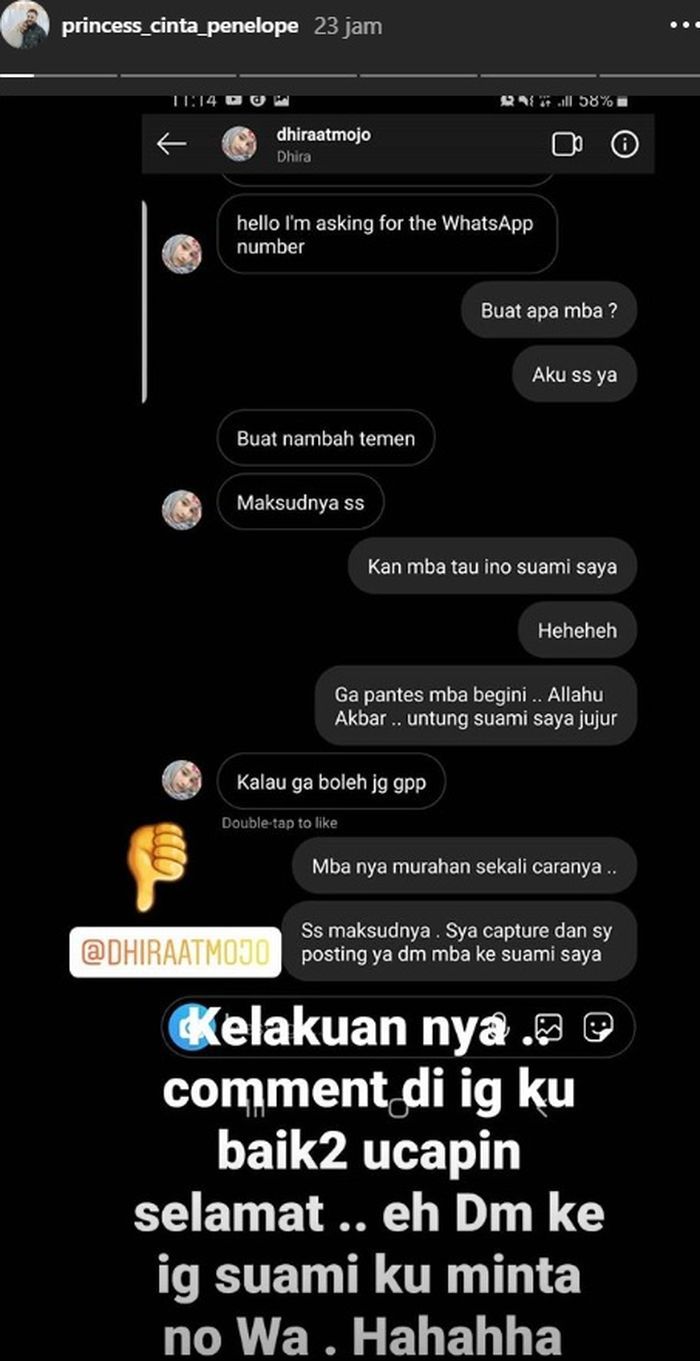Screen dimensions: 700x1361
Task: Tap the story author's profile avatar
Action: coord(25,27)
